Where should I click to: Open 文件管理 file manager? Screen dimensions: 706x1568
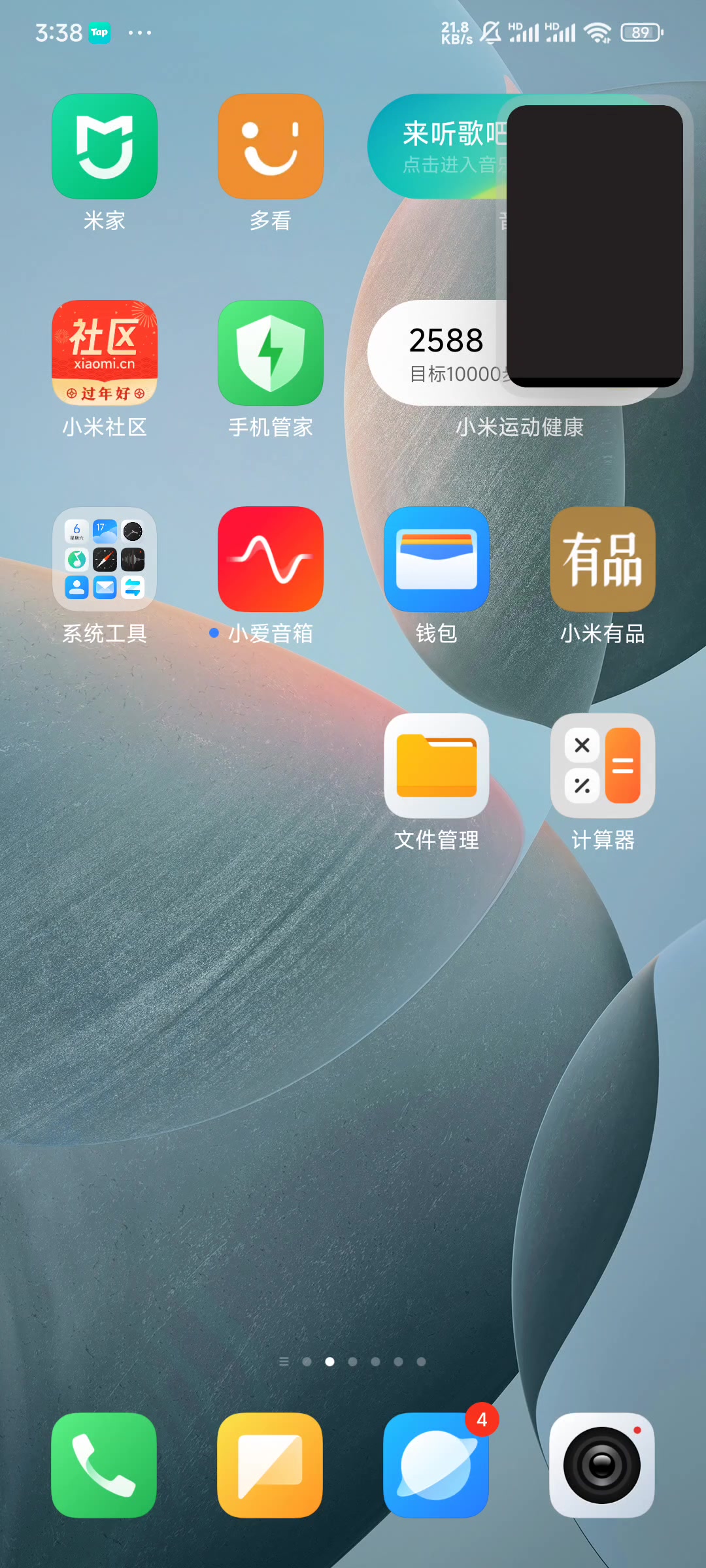coord(436,766)
